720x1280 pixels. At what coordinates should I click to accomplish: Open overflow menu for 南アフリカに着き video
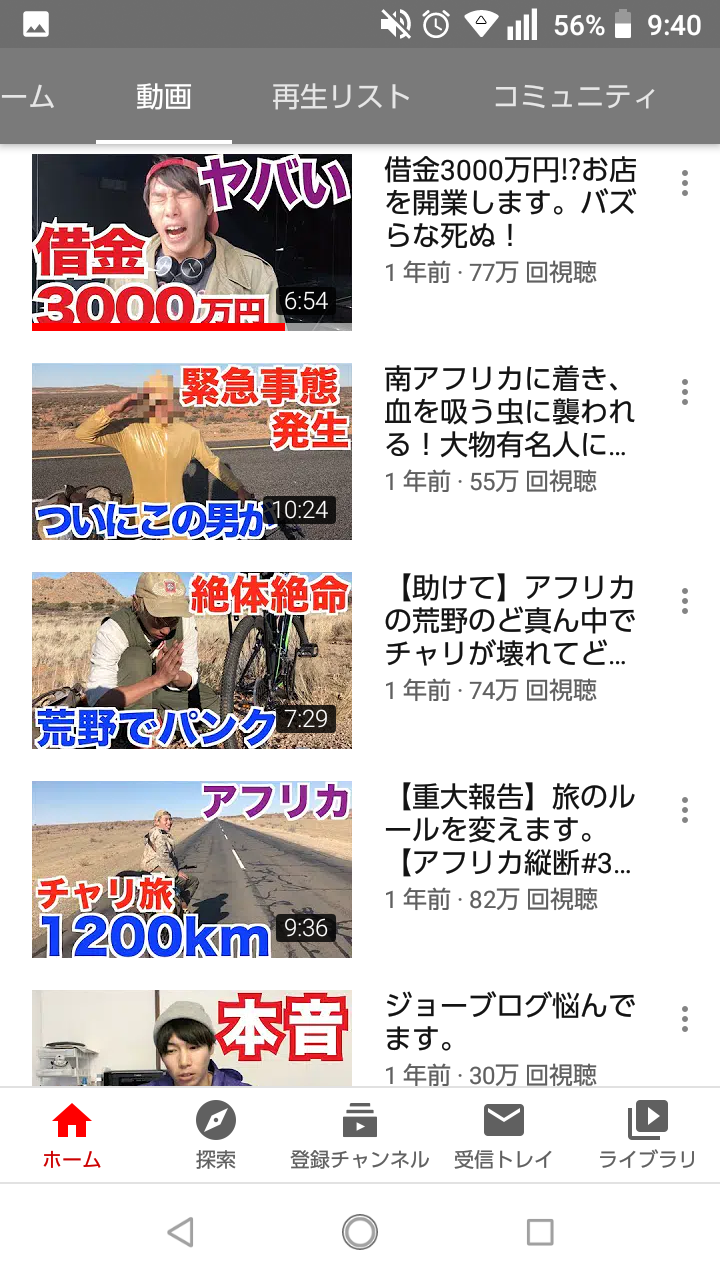click(685, 392)
